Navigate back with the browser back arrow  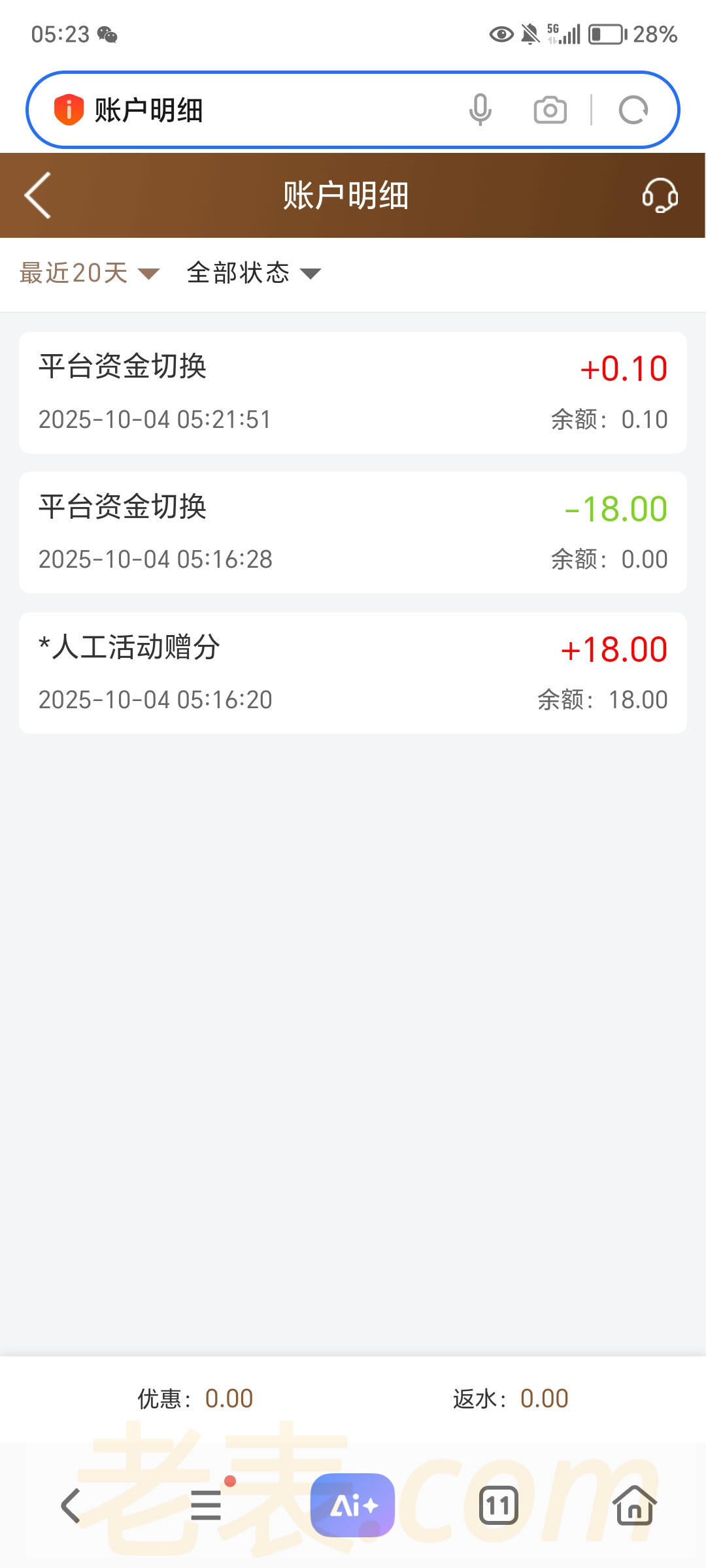[x=71, y=1505]
